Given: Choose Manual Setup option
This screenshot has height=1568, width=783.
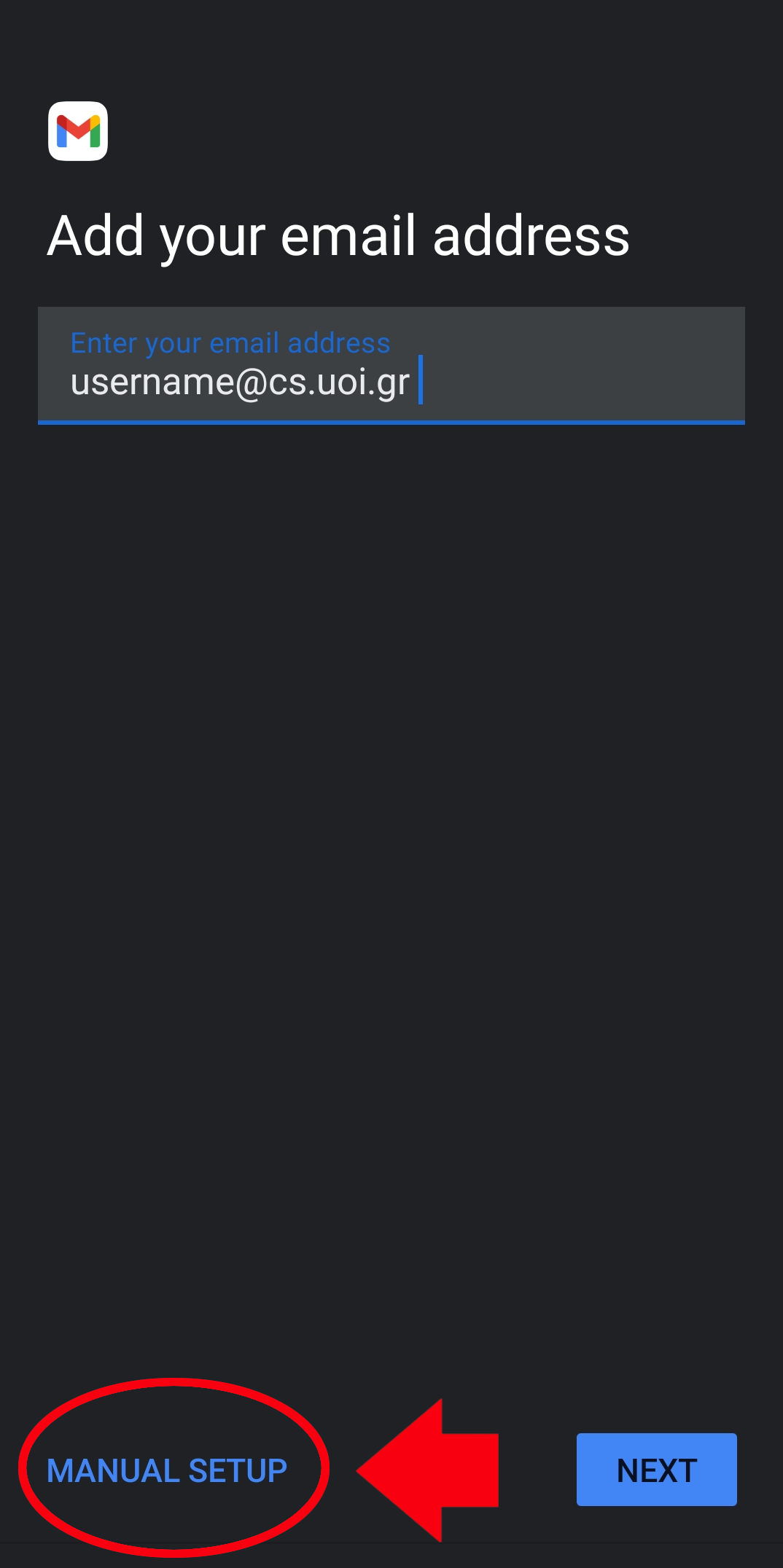Looking at the screenshot, I should pos(167,1470).
